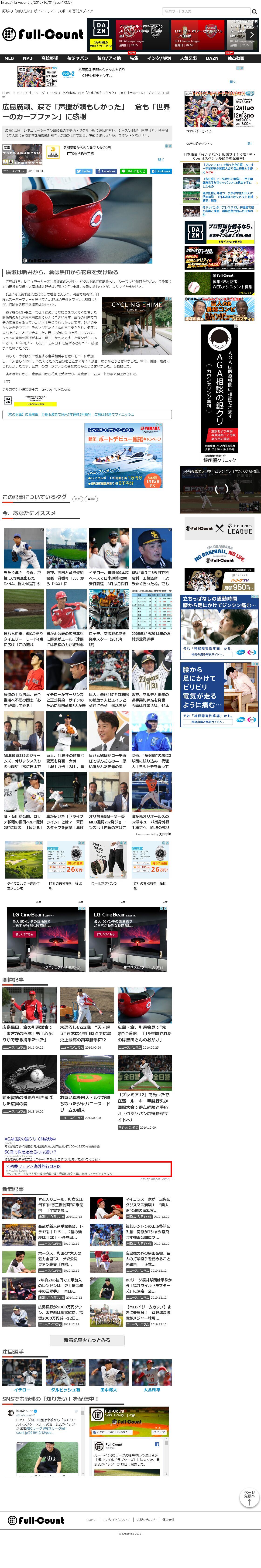The height and width of the screenshot is (1568, 261).
Task: Open the 初夢フェア 海外旅行はHIS ad link
Action: pos(34,1166)
